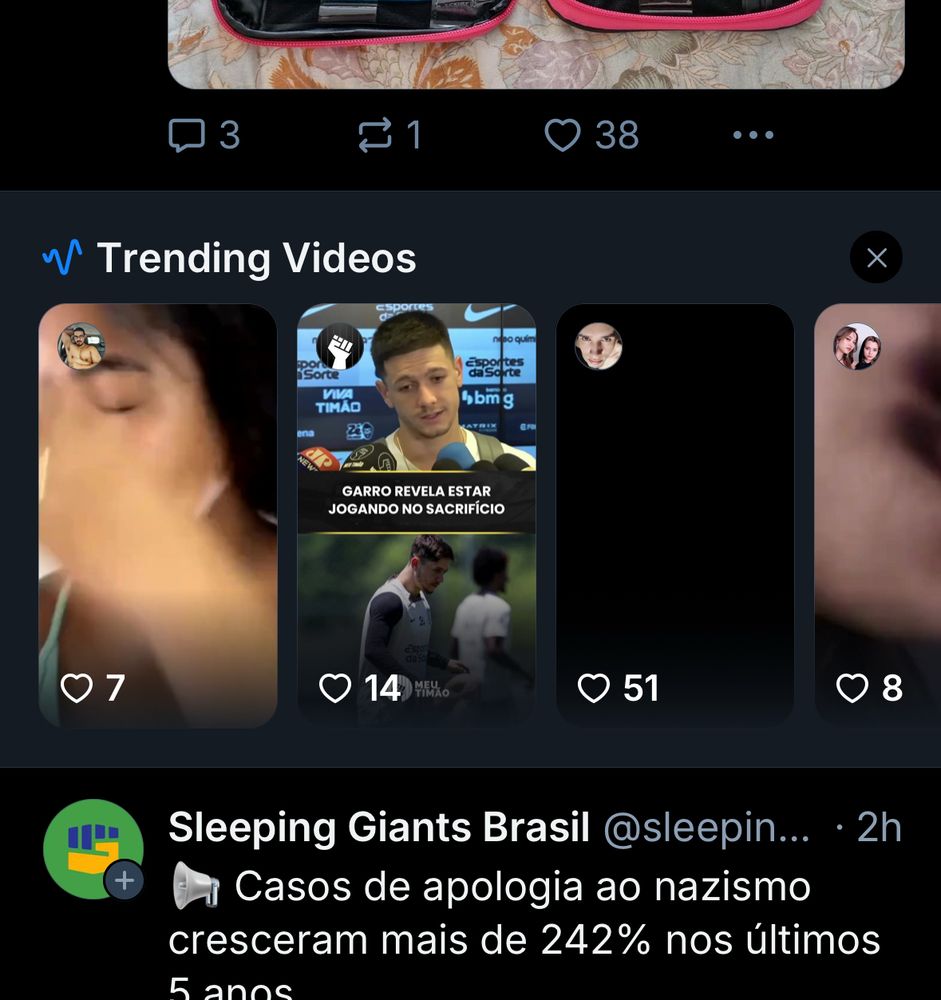The image size is (941, 1000).
Task: Play the Garro Revela video tile
Action: (416, 515)
